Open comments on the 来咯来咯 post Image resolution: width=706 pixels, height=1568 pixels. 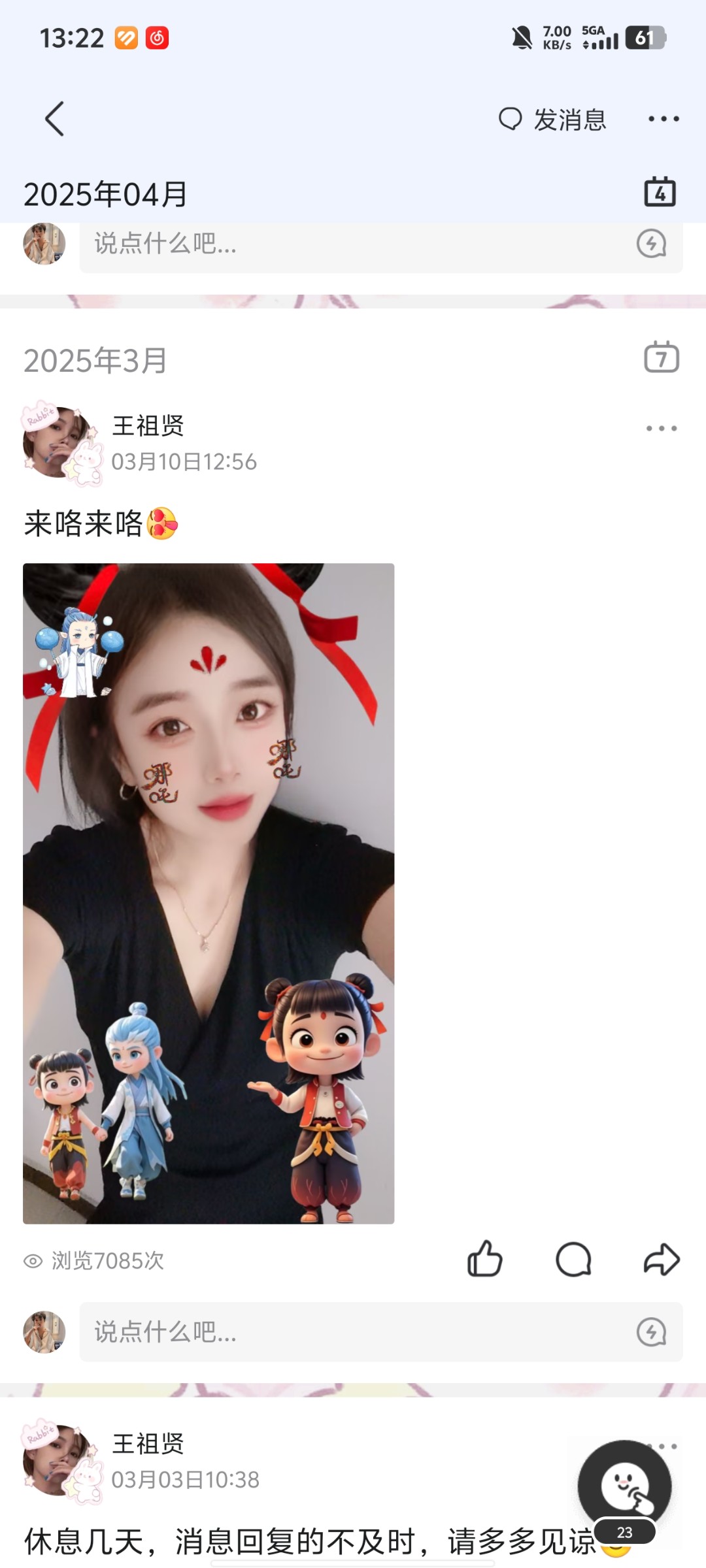pyautogui.click(x=573, y=1259)
